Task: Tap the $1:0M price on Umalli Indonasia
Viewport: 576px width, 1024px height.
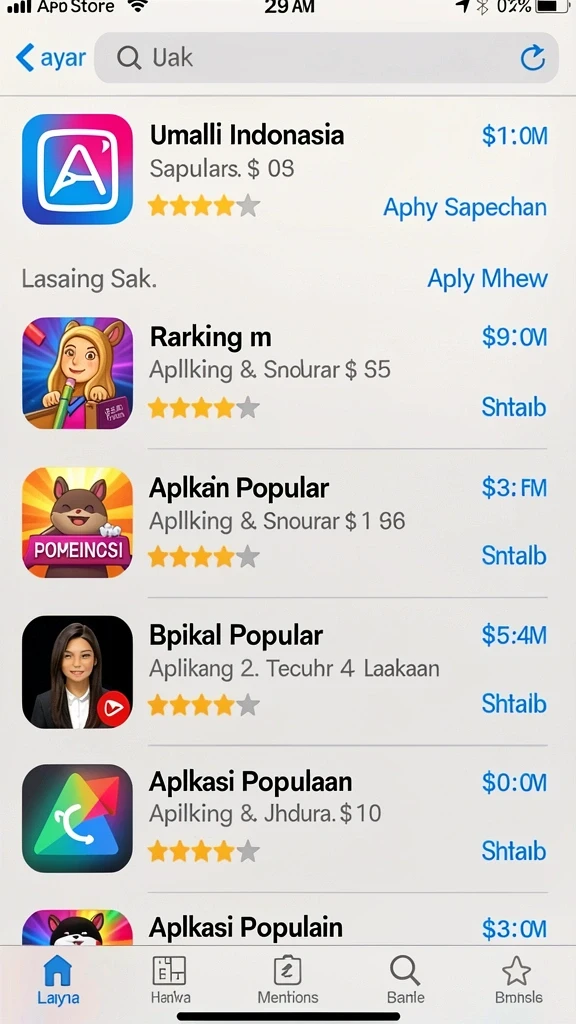Action: click(x=515, y=136)
